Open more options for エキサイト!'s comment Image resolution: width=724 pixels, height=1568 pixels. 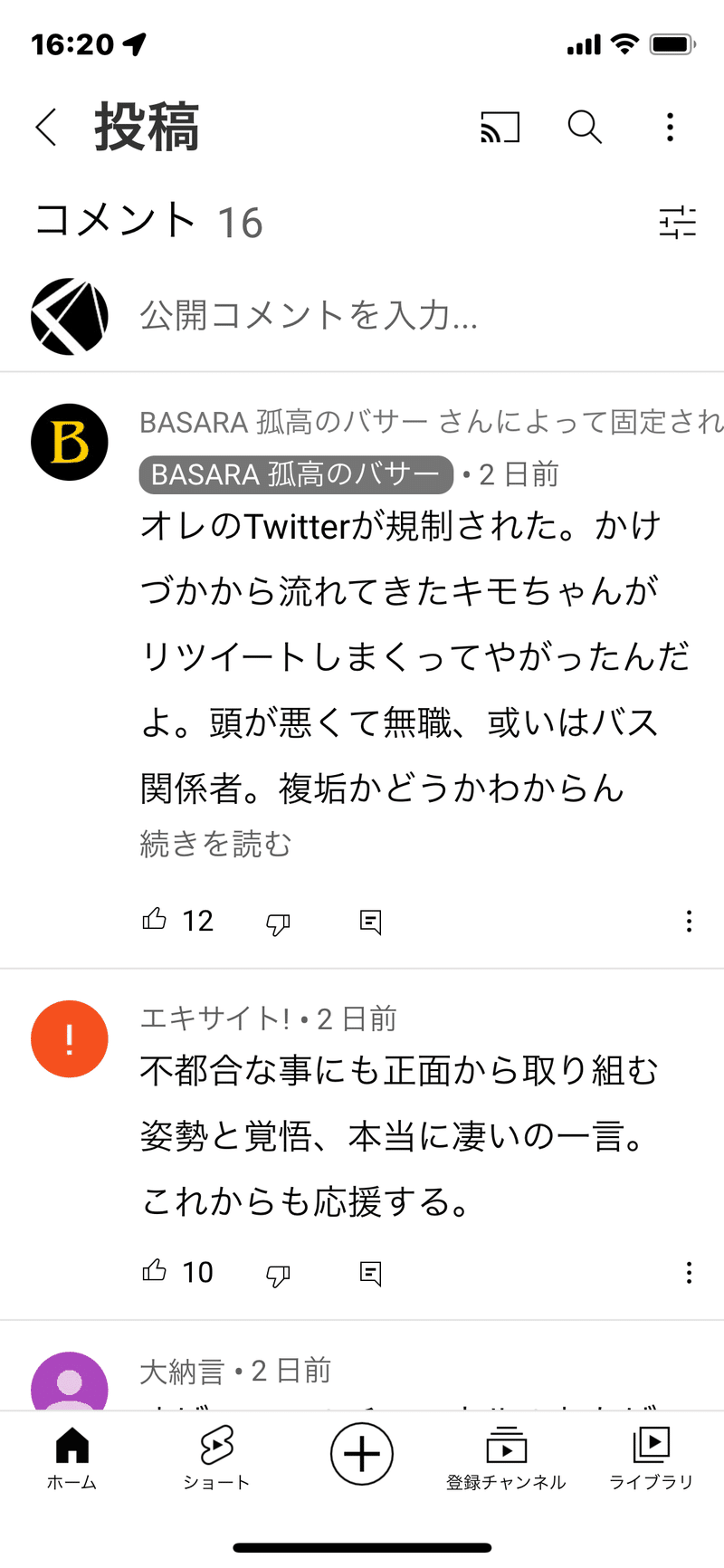689,1273
